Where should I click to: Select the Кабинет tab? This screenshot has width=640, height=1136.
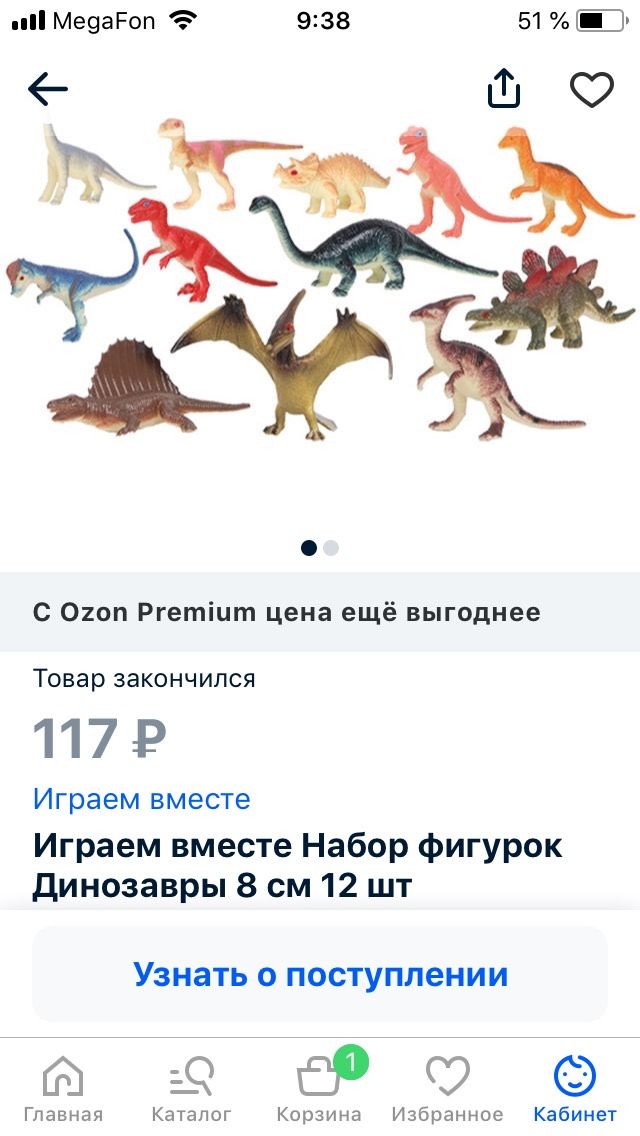coord(575,1090)
